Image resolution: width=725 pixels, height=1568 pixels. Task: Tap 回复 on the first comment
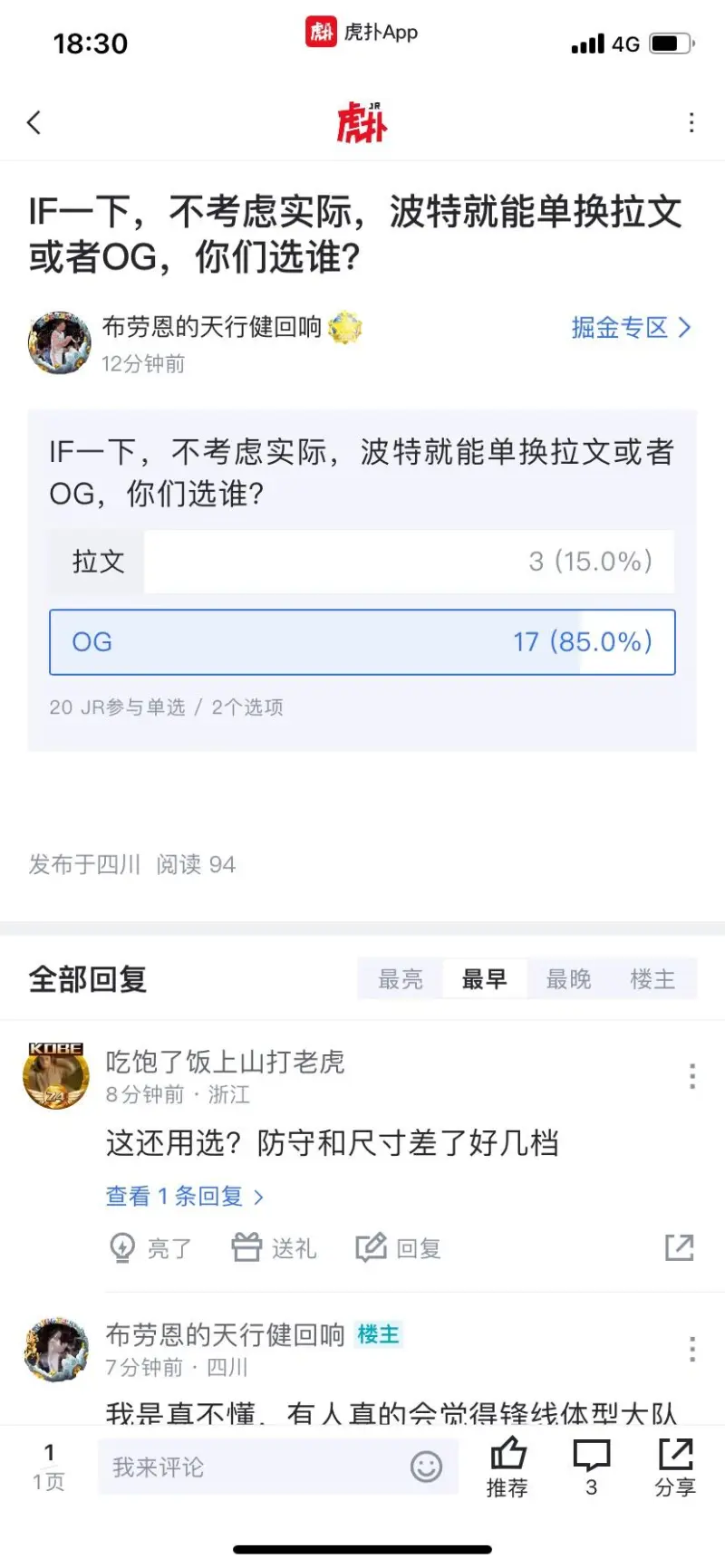399,1248
